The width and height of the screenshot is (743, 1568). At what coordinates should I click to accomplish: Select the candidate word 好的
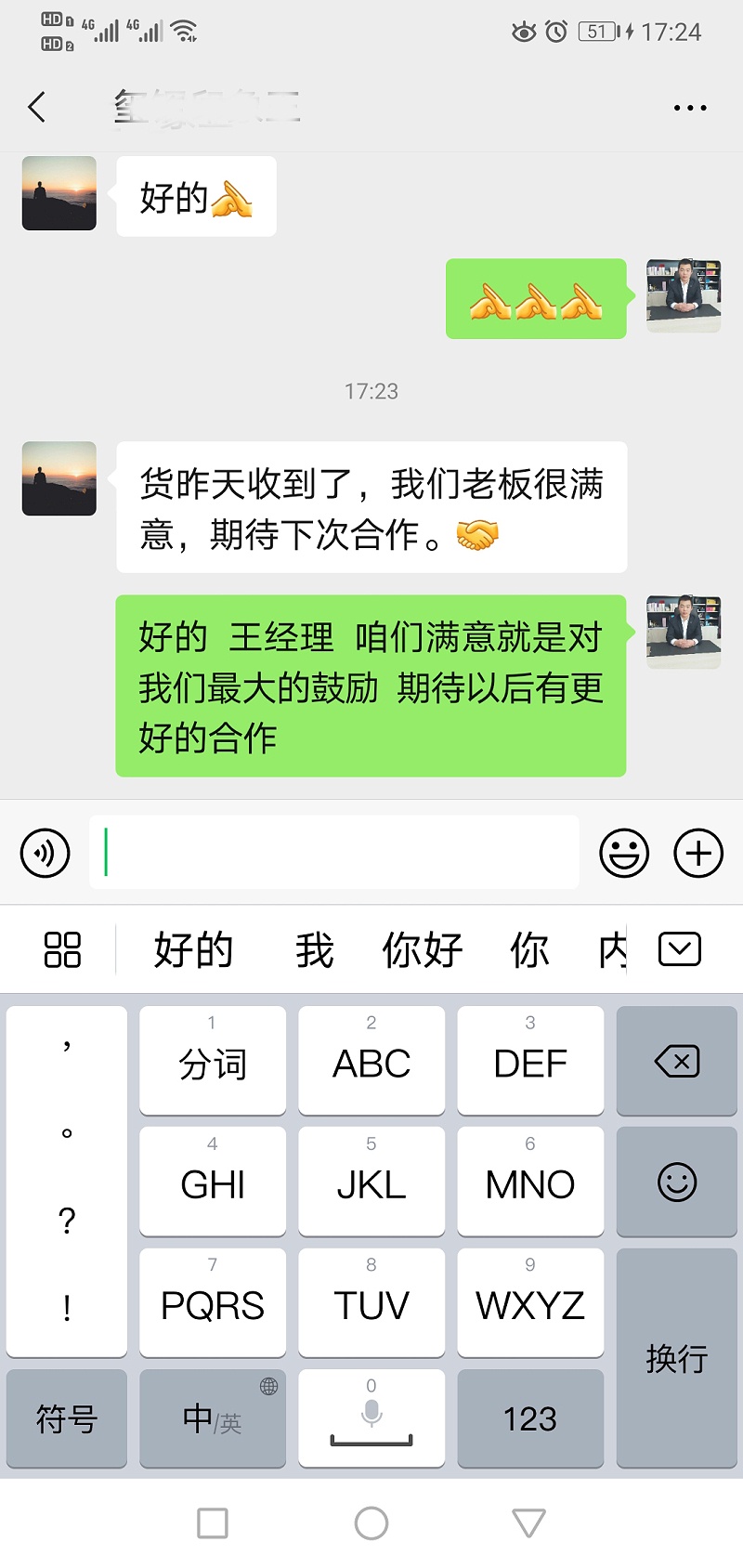pos(192,949)
